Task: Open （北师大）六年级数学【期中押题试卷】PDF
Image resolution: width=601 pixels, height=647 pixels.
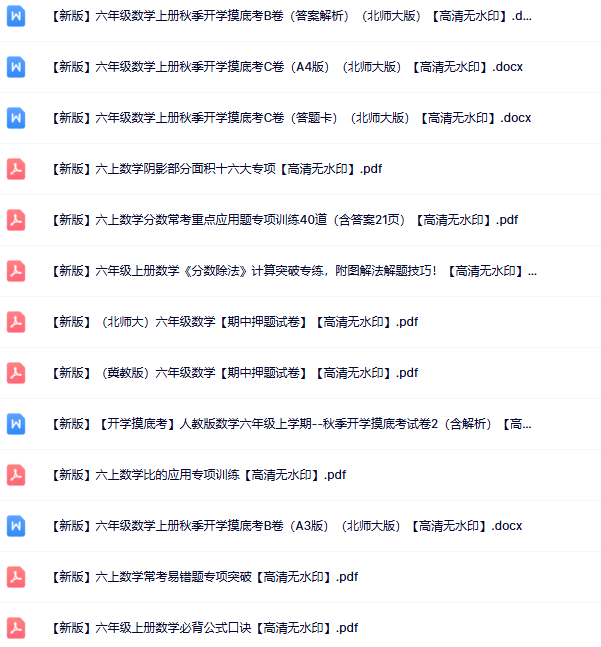Action: pyautogui.click(x=234, y=322)
